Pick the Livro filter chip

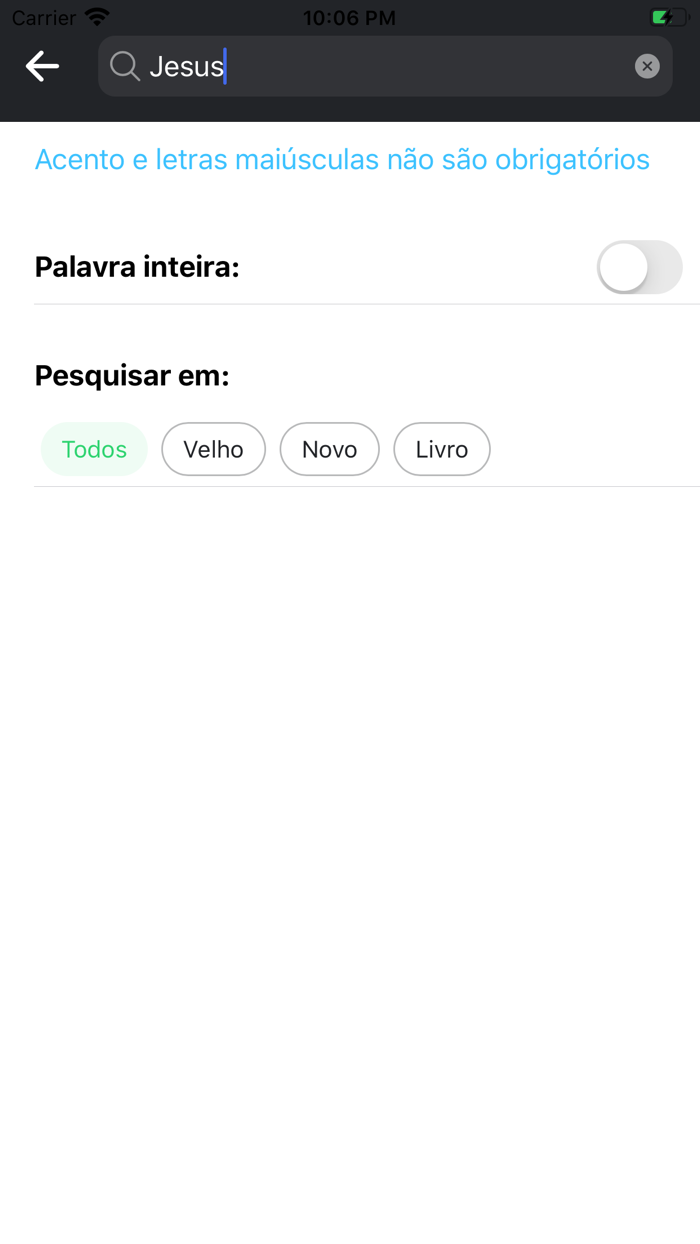441,450
